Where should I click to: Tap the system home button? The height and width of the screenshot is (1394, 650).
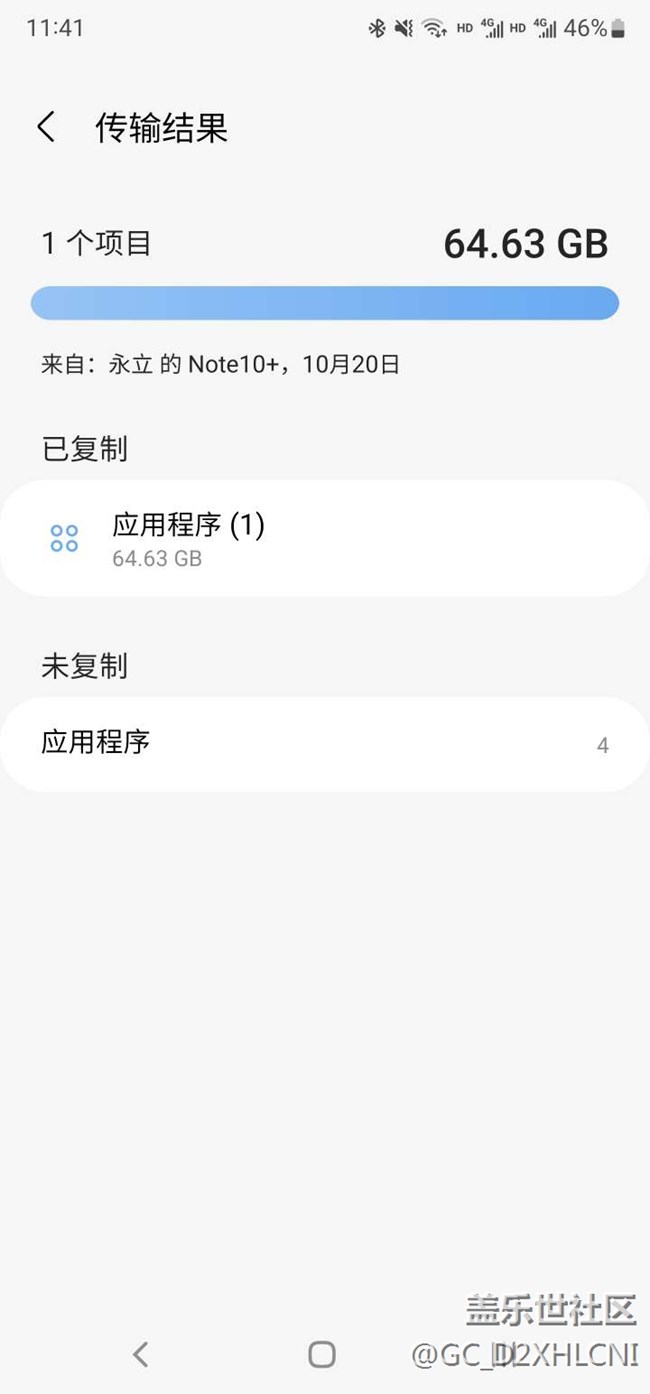point(322,1354)
